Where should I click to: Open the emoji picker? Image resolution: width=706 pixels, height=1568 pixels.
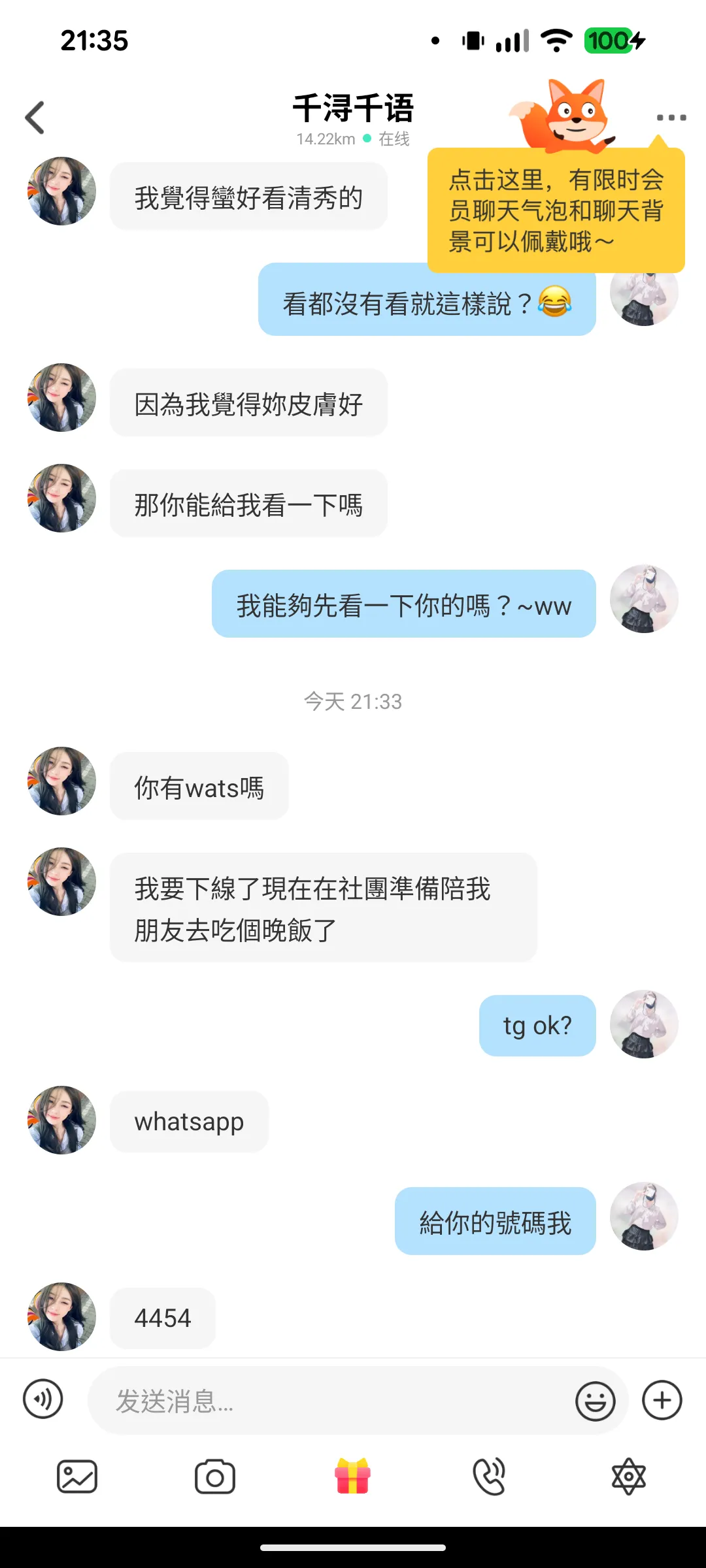595,1401
